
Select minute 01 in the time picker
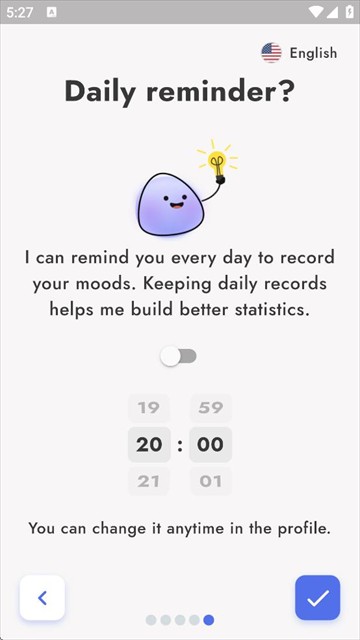click(x=211, y=482)
